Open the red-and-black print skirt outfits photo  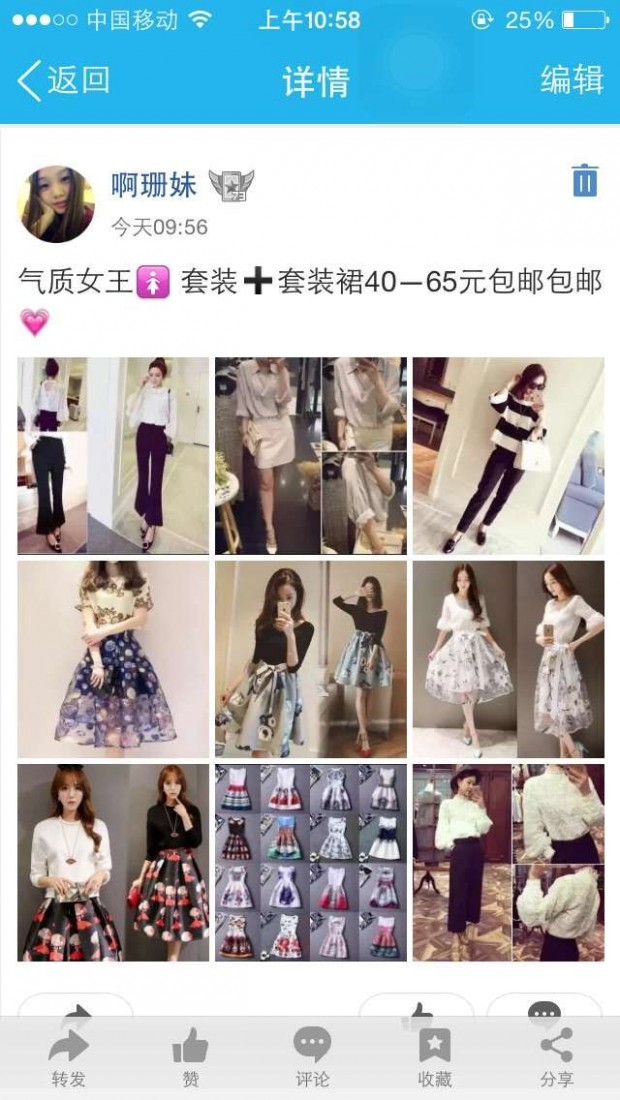coord(113,862)
